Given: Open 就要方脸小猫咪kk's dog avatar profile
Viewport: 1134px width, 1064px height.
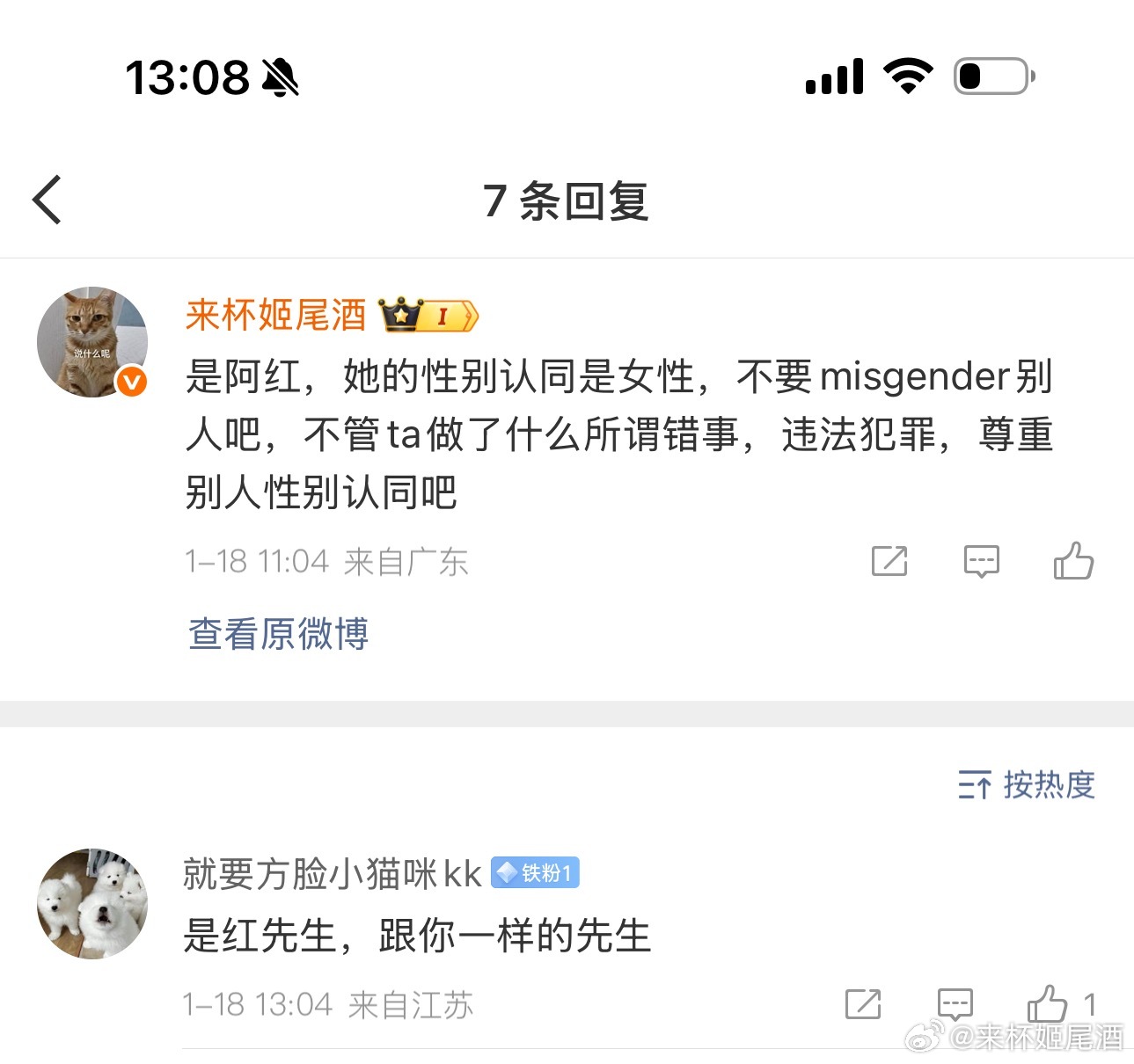Looking at the screenshot, I should click(91, 903).
